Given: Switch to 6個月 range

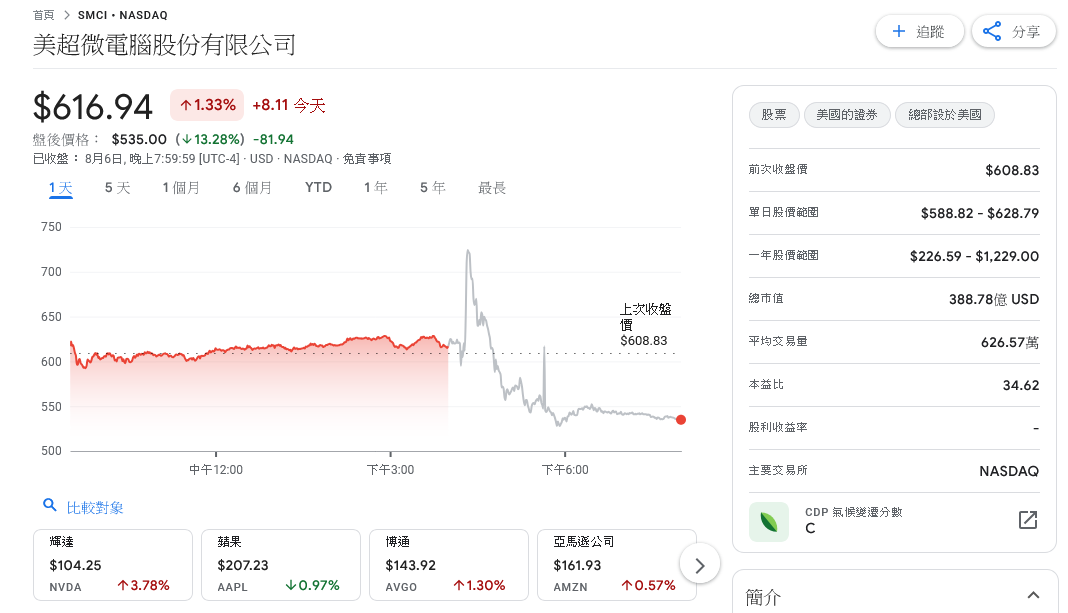Looking at the screenshot, I should coord(252,188).
